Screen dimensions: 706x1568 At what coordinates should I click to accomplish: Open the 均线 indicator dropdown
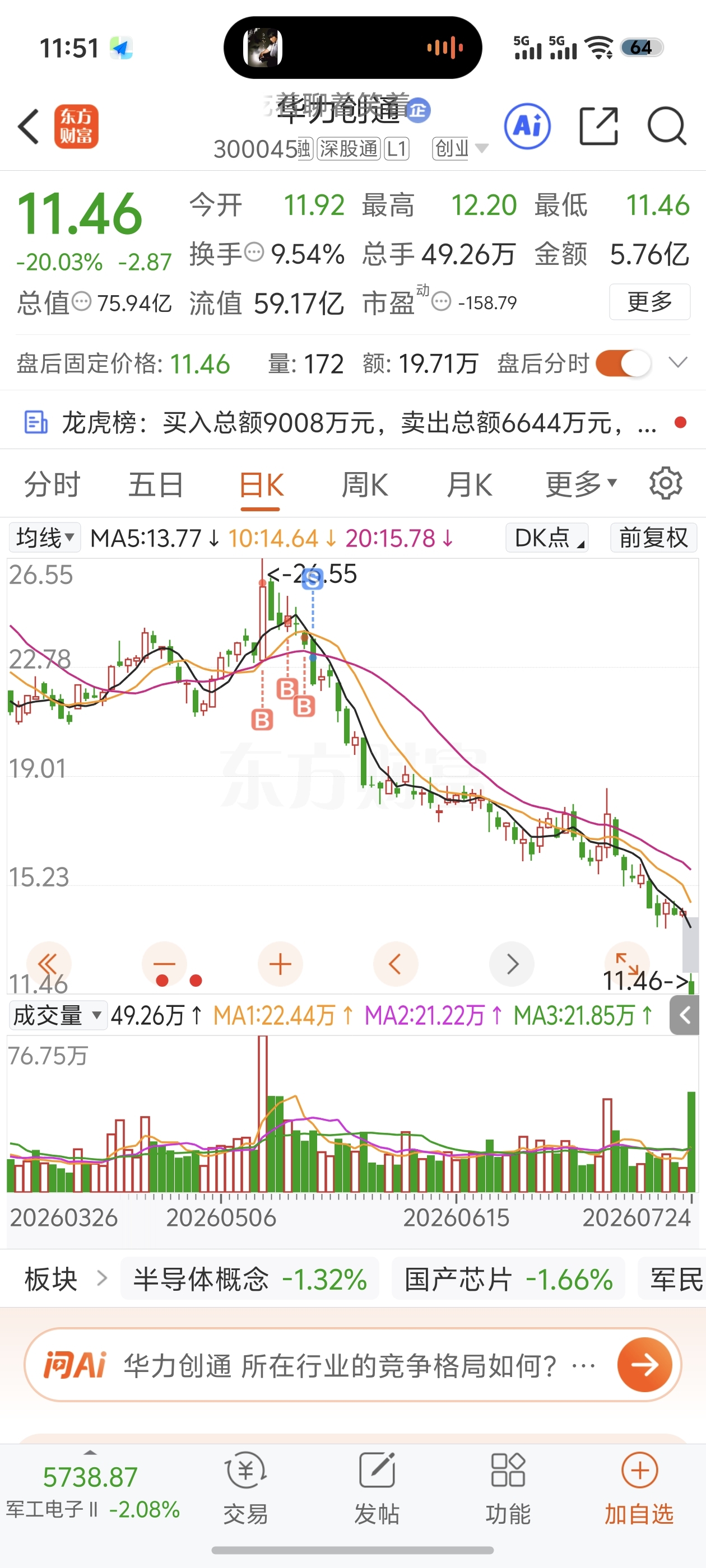(x=45, y=538)
